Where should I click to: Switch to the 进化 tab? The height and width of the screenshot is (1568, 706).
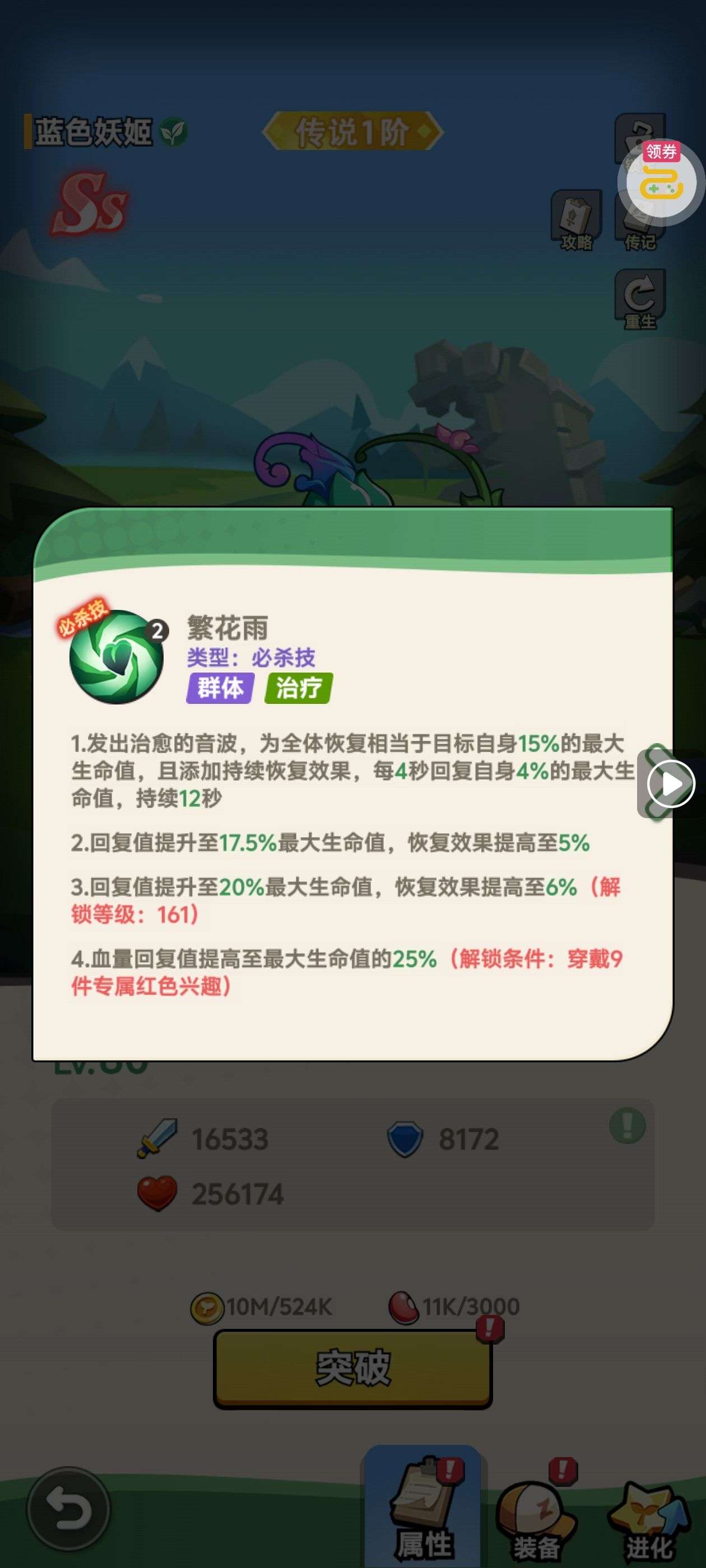649,1517
